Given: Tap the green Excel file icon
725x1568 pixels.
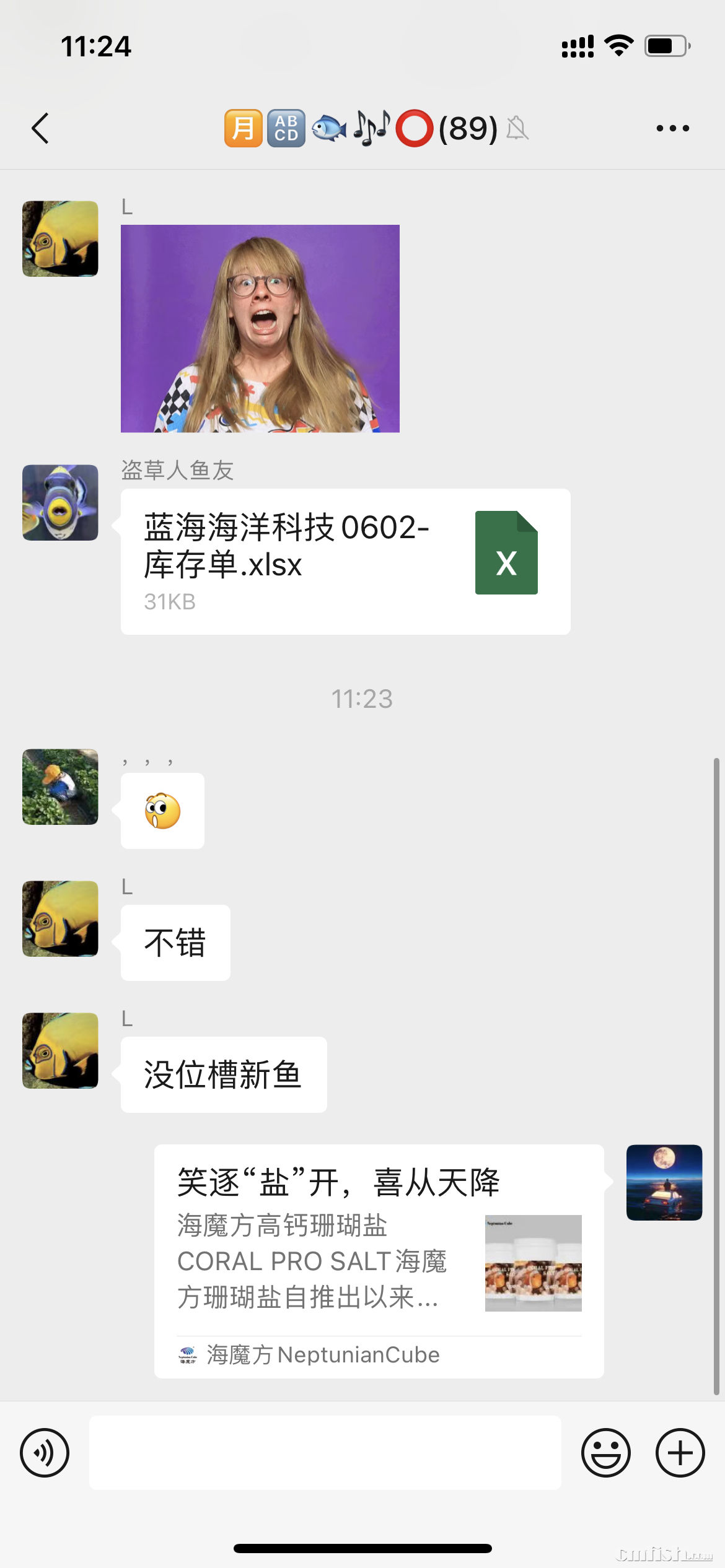Looking at the screenshot, I should tap(506, 551).
